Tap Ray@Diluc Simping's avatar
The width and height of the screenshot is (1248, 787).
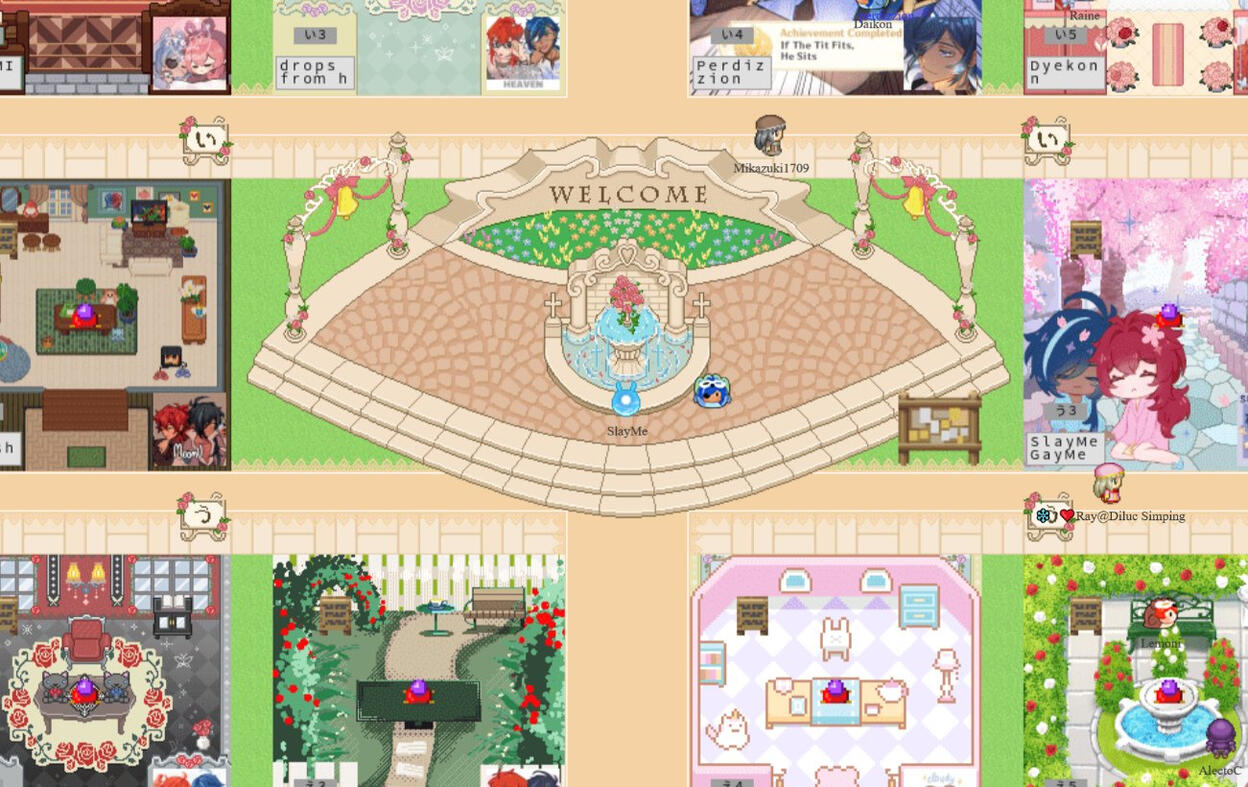[1107, 483]
